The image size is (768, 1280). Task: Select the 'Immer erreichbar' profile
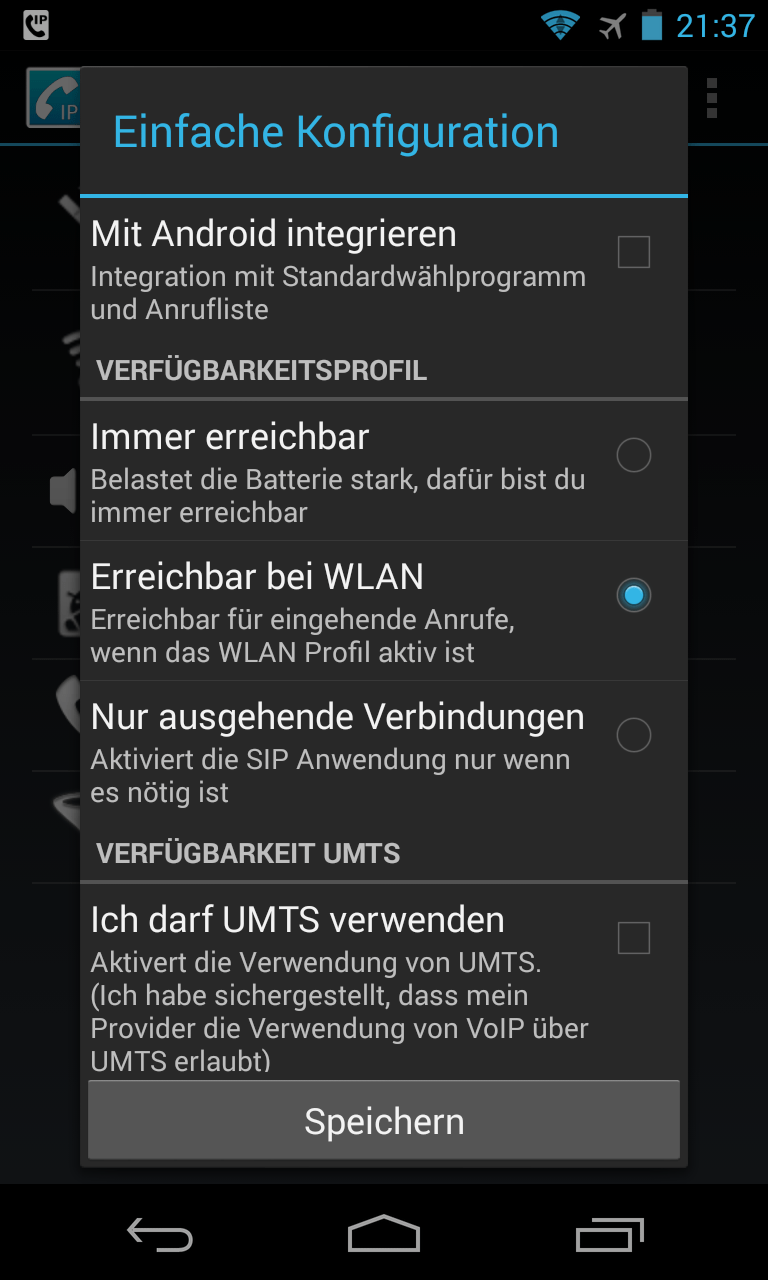click(633, 456)
